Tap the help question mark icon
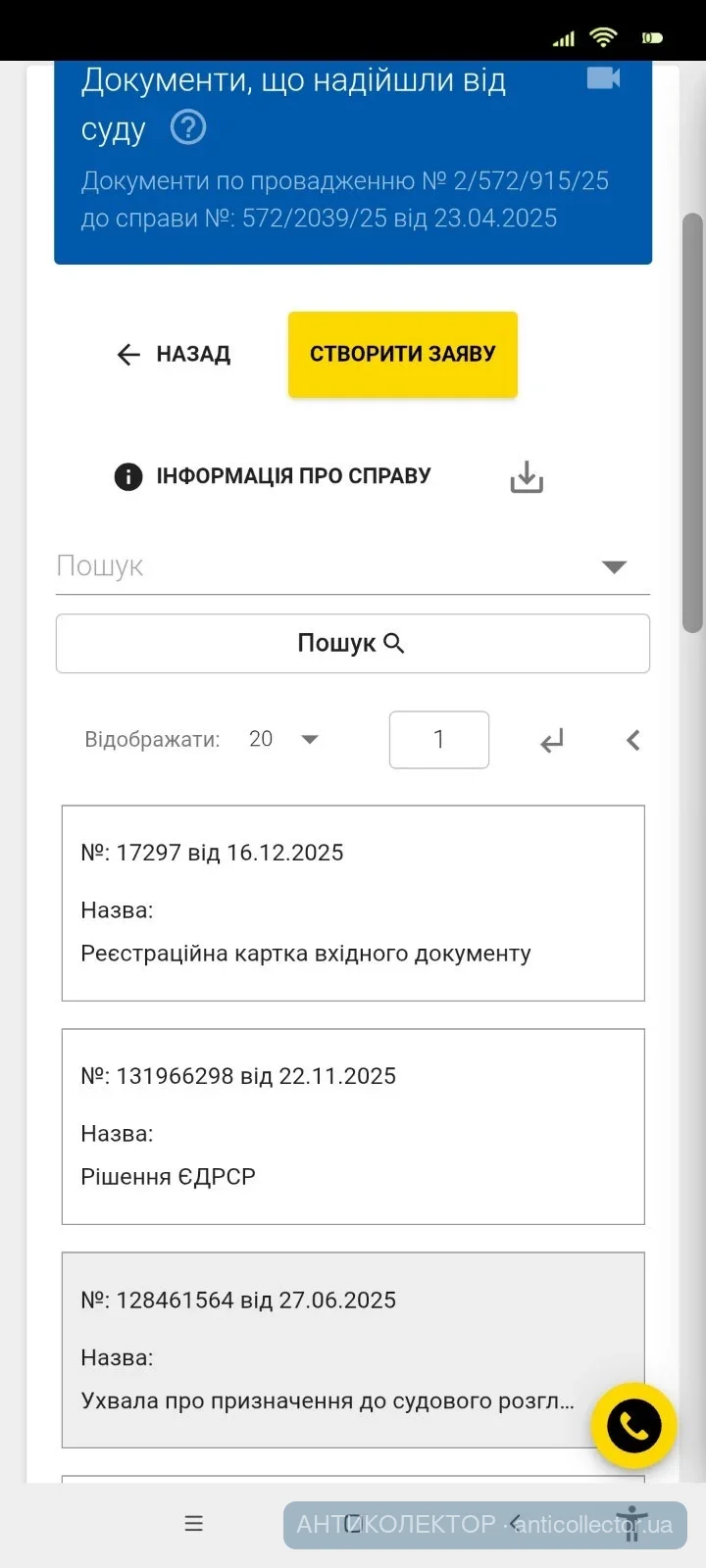This screenshot has height=1568, width=706. (x=188, y=127)
